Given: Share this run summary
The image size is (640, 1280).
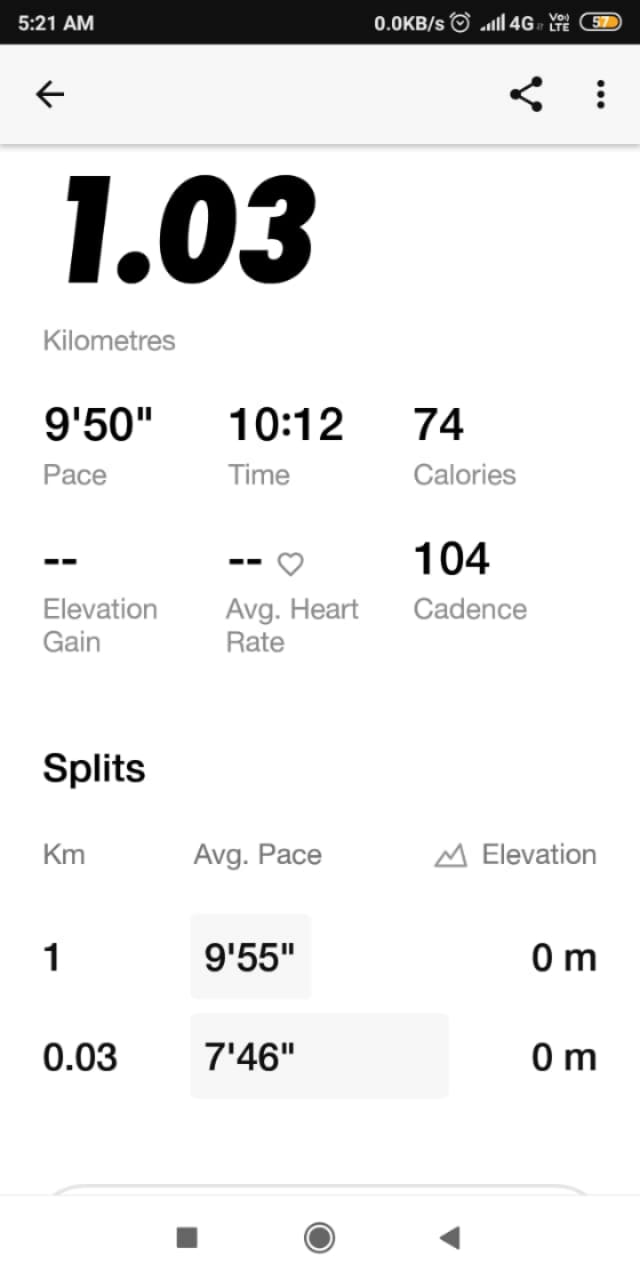Looking at the screenshot, I should (x=526, y=94).
